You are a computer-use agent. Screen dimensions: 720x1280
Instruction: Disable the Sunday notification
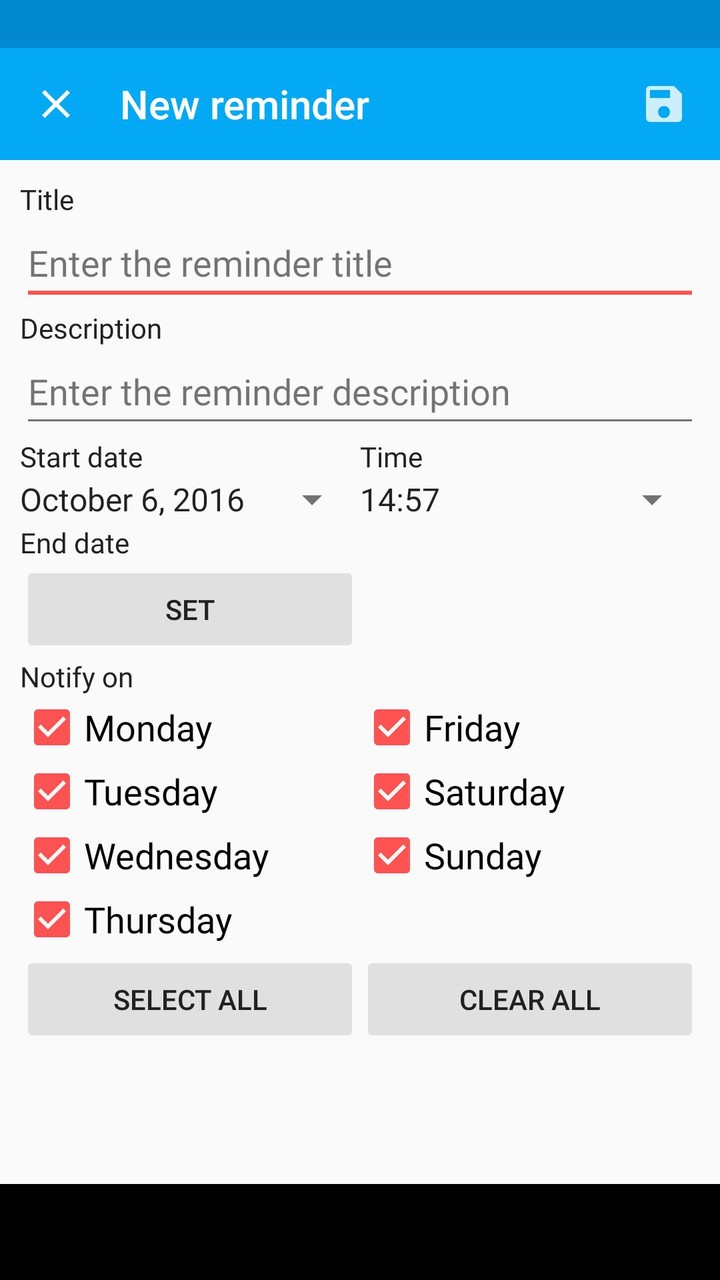391,856
